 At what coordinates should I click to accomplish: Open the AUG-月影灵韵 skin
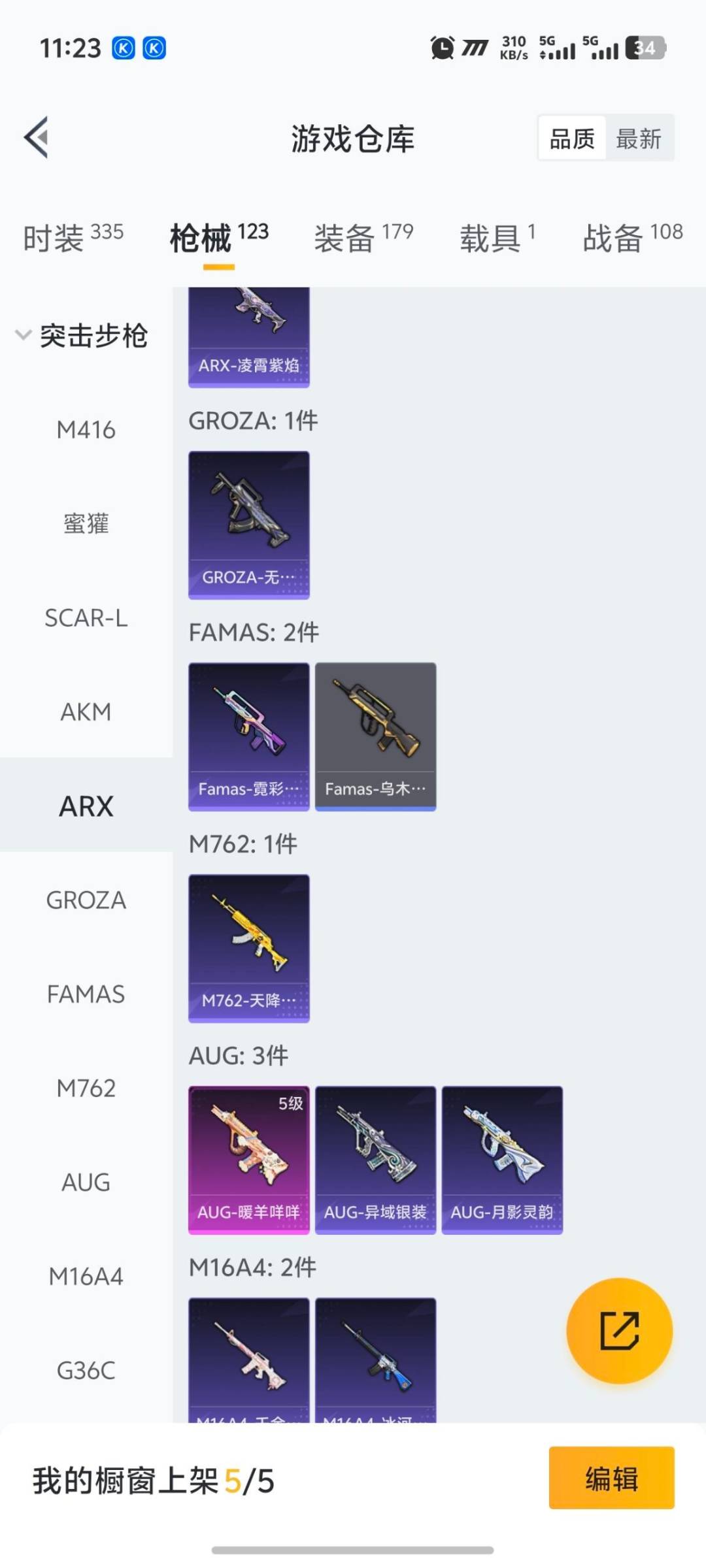502,1160
